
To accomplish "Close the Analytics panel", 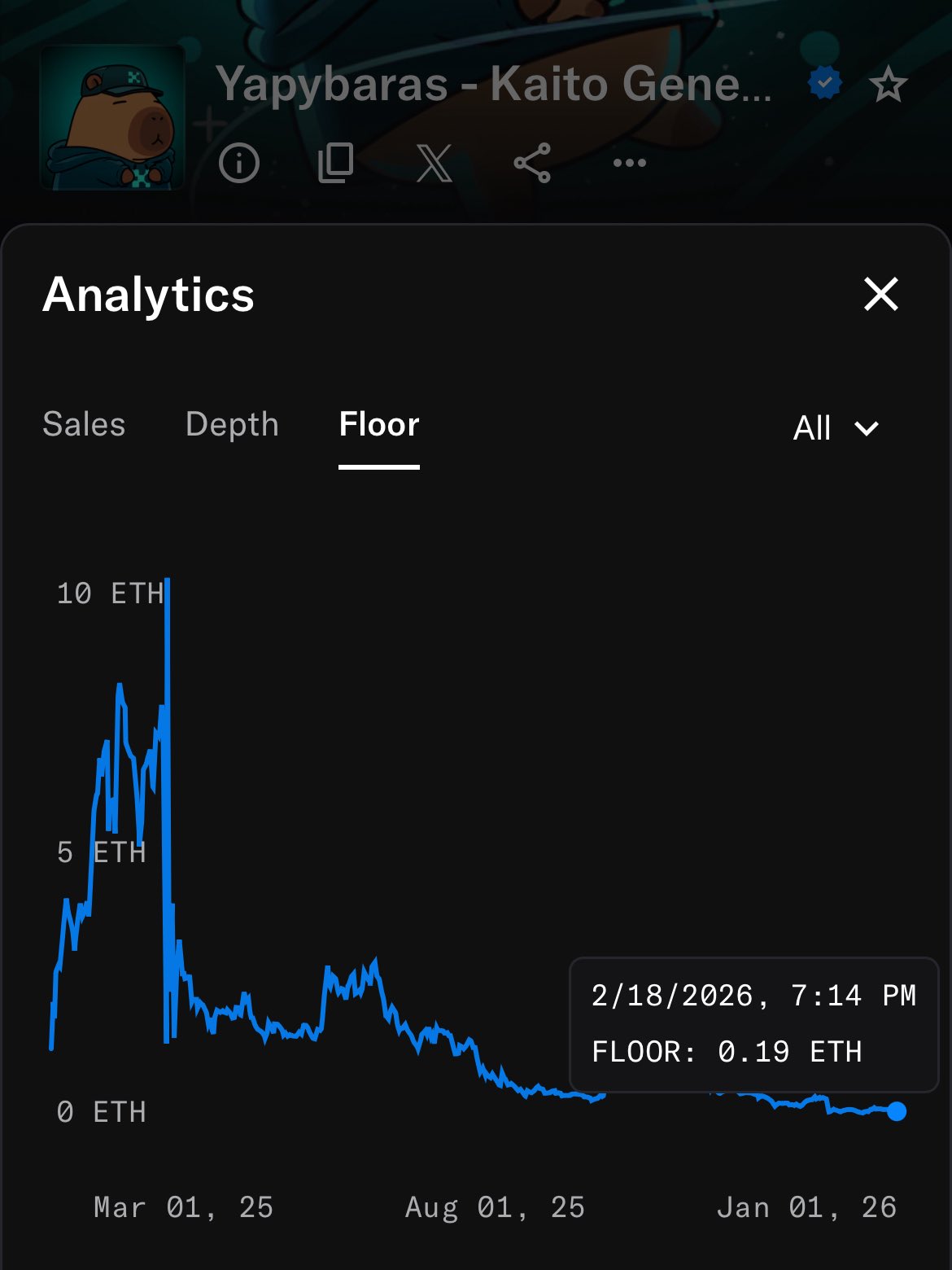I will pyautogui.click(x=880, y=294).
